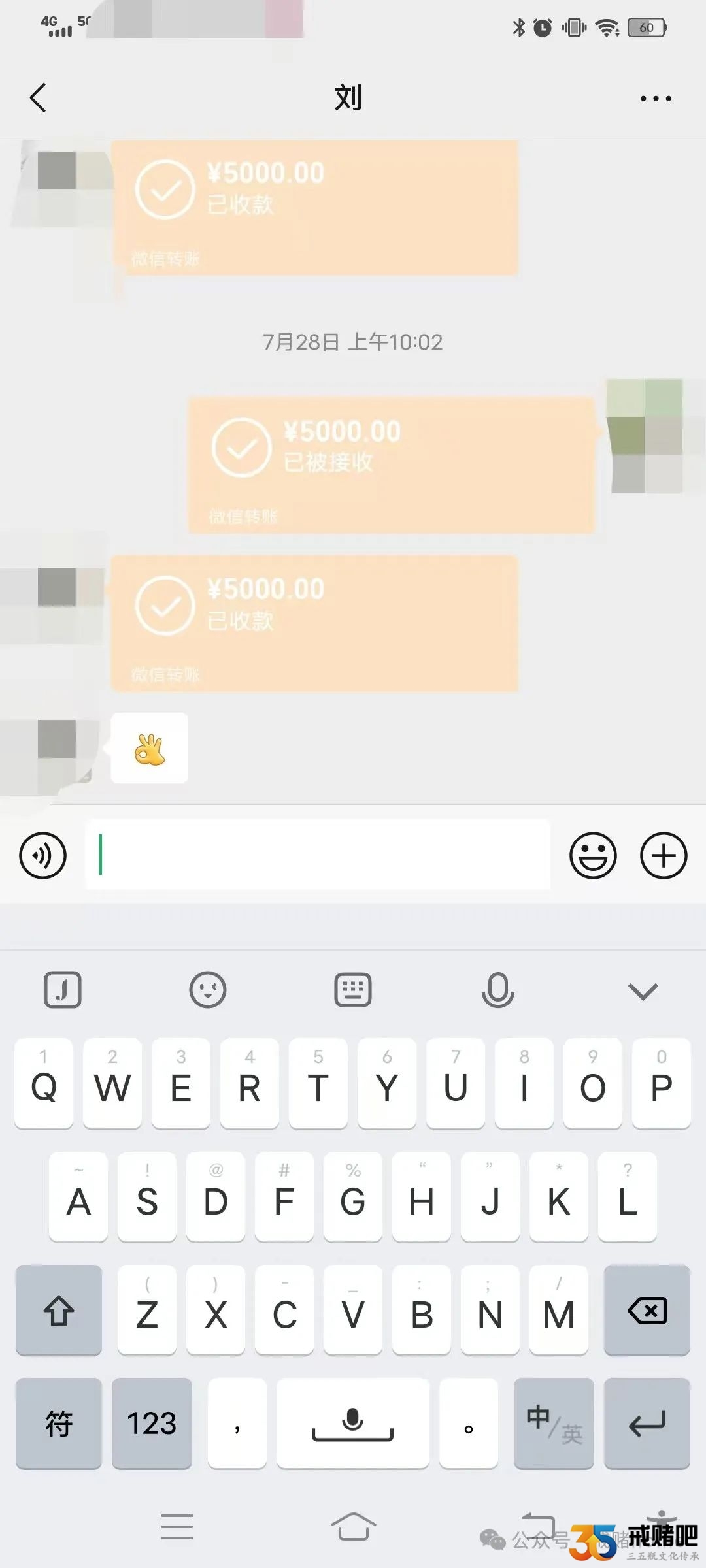Tap the shift key
The height and width of the screenshot is (1568, 706).
tap(59, 1310)
